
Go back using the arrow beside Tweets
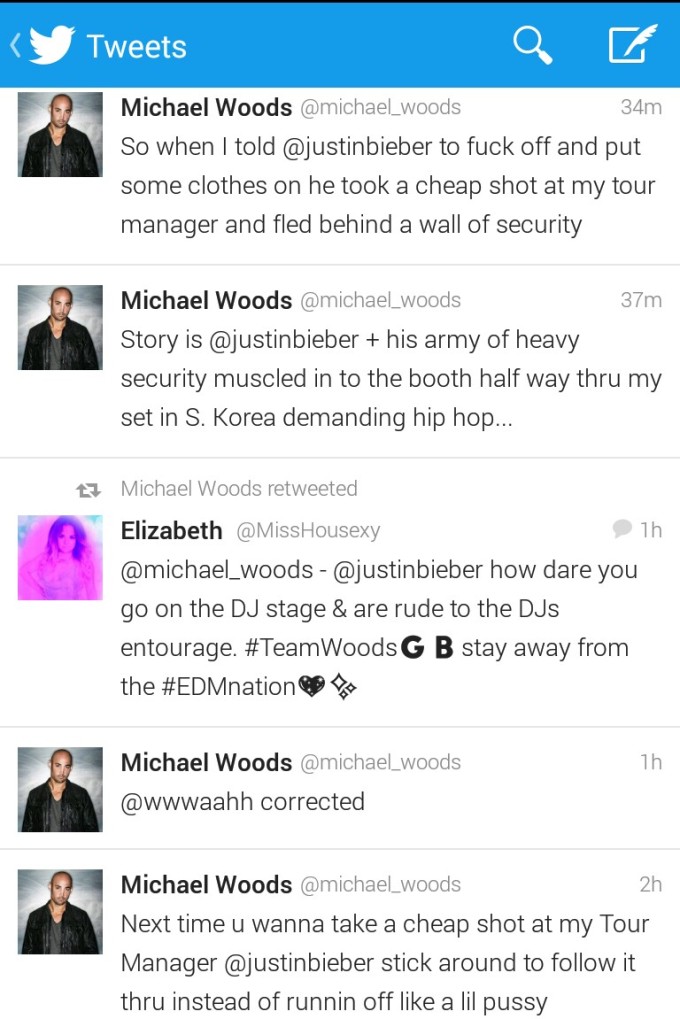[x=15, y=45]
